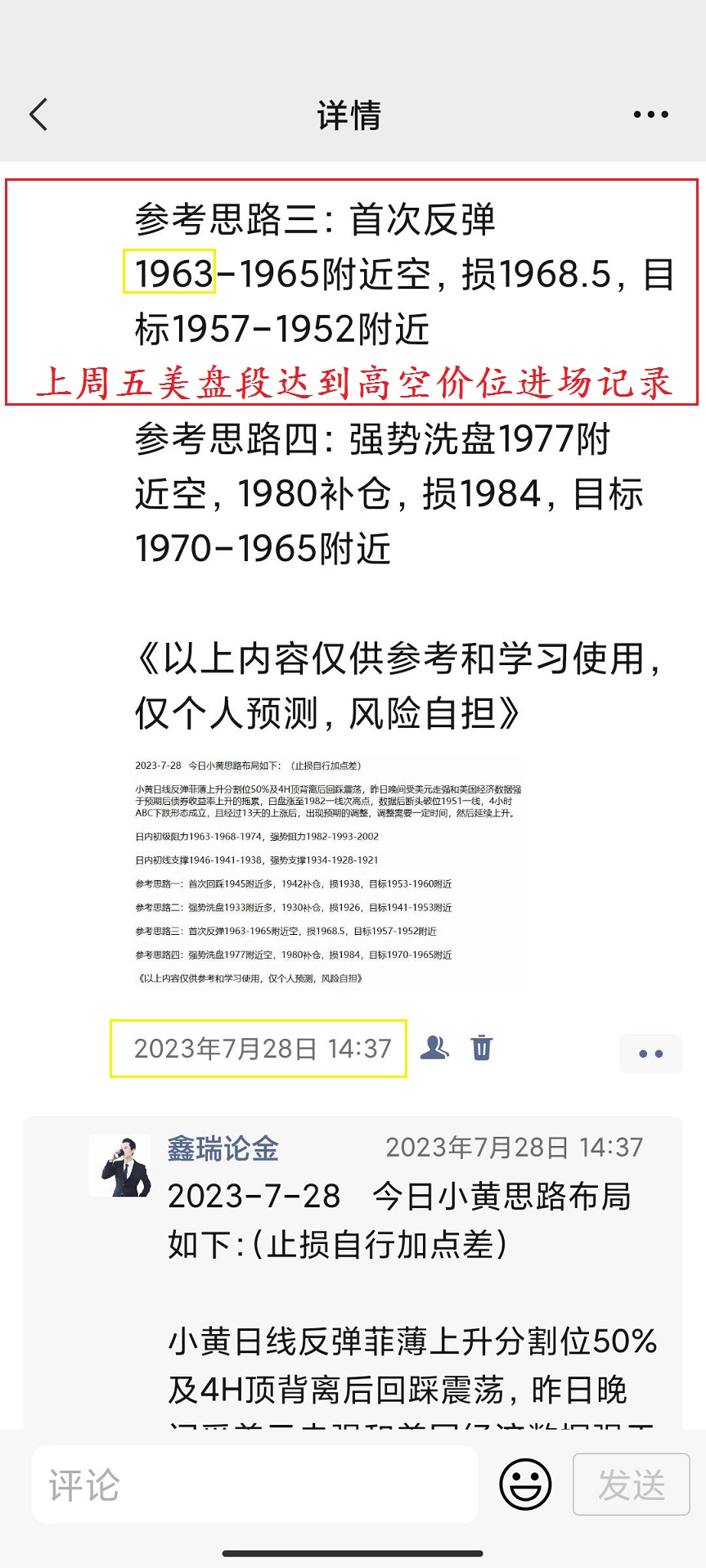Delete this post with trash icon

point(482,1048)
